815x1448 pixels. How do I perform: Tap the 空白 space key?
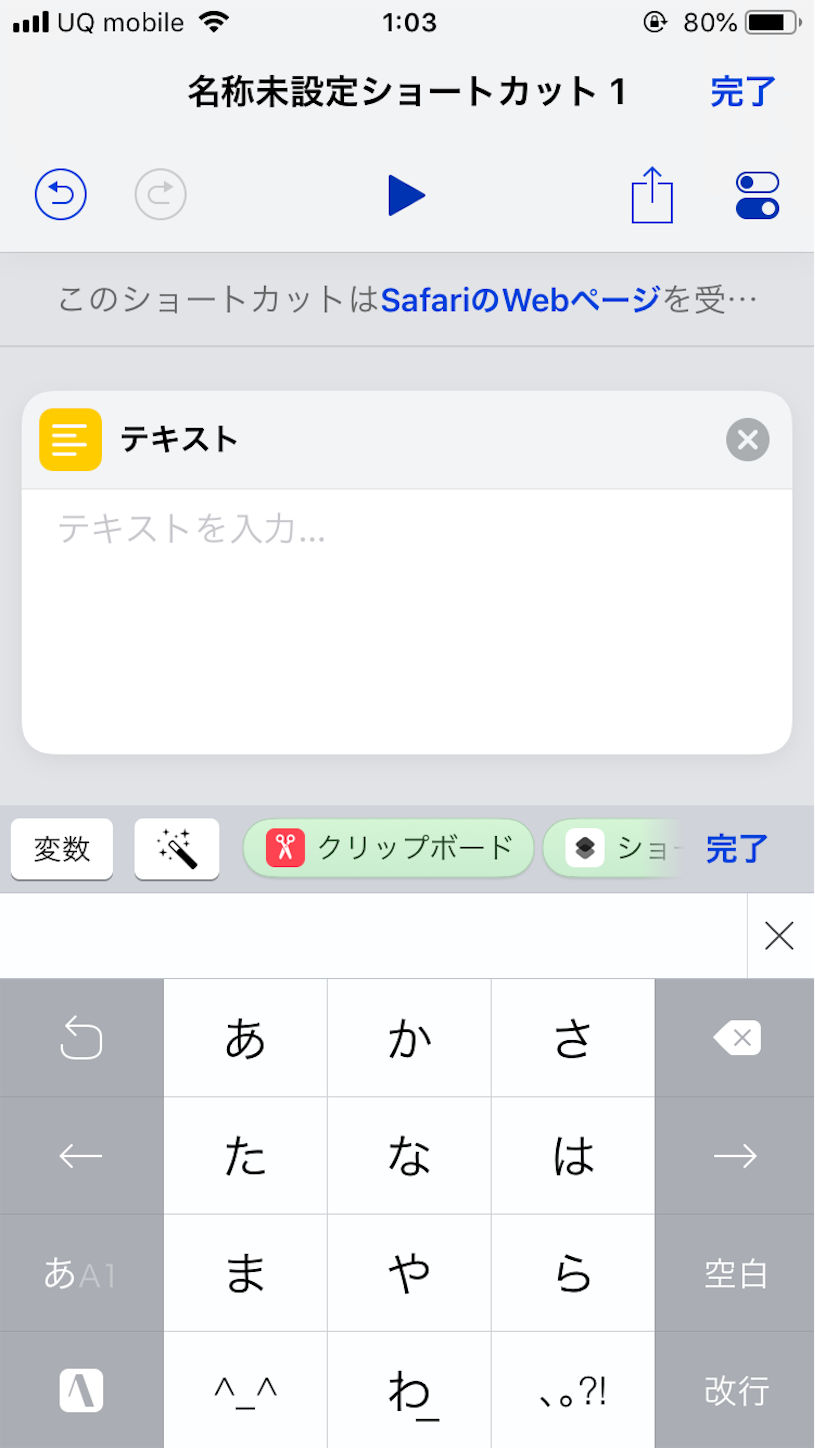735,1274
